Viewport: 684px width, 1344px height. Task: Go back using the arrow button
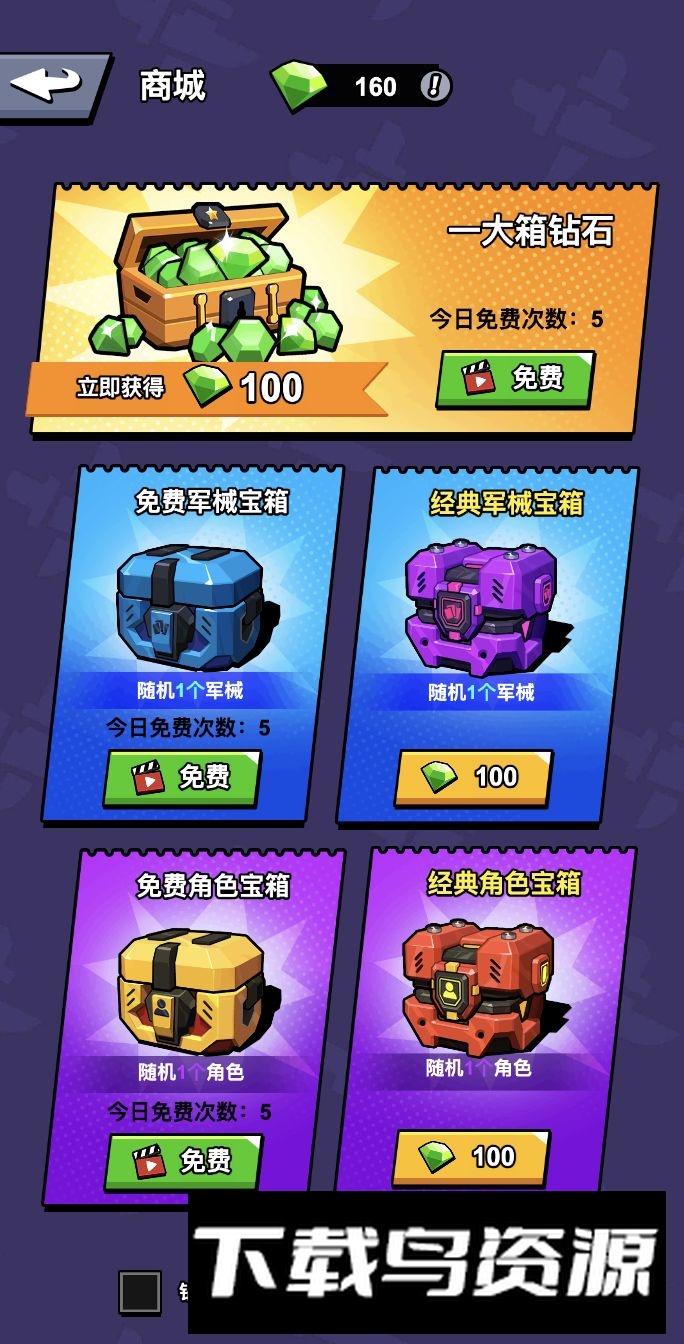pyautogui.click(x=50, y=85)
